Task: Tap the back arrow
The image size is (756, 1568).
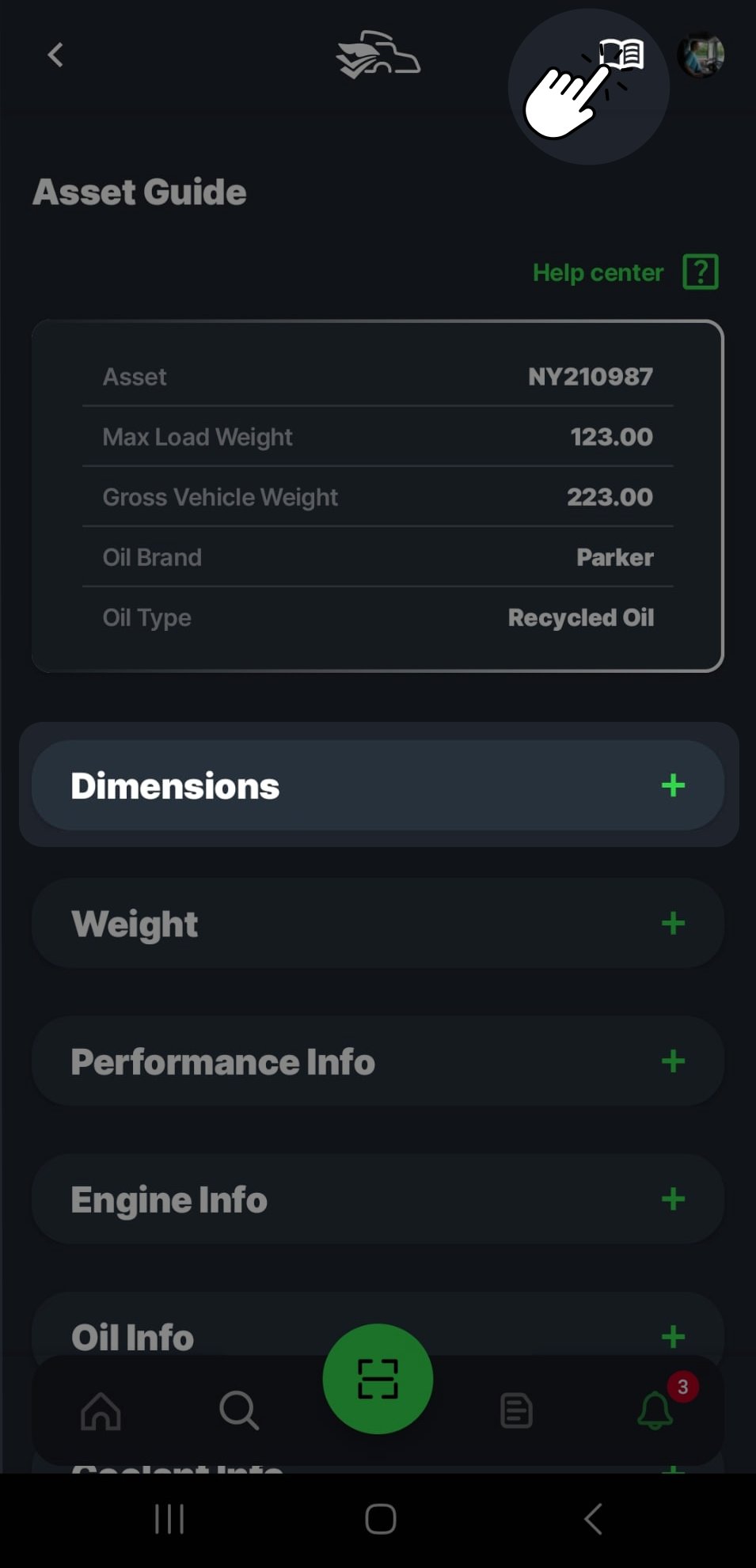Action: 55,55
